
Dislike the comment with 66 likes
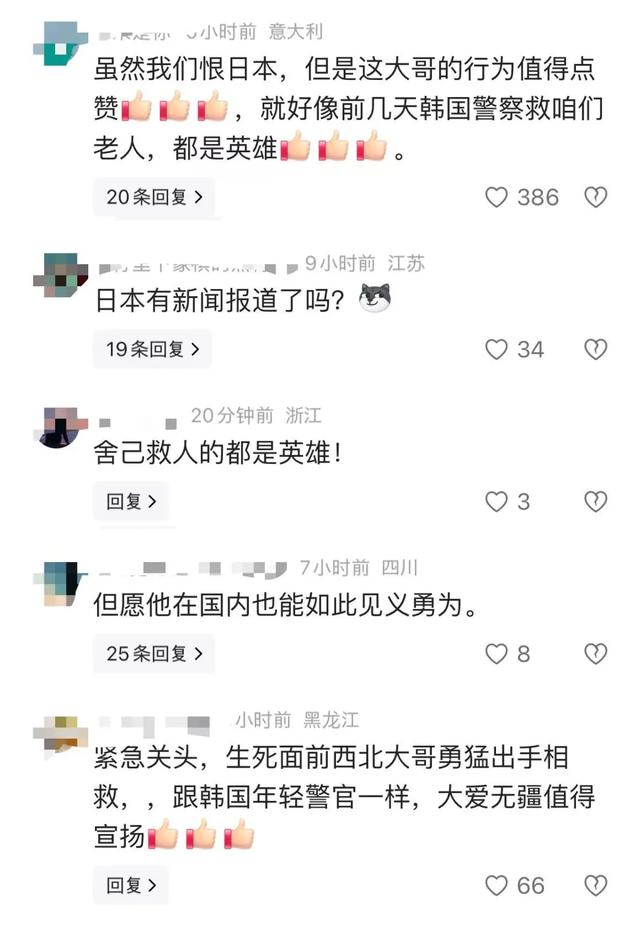[x=595, y=885]
